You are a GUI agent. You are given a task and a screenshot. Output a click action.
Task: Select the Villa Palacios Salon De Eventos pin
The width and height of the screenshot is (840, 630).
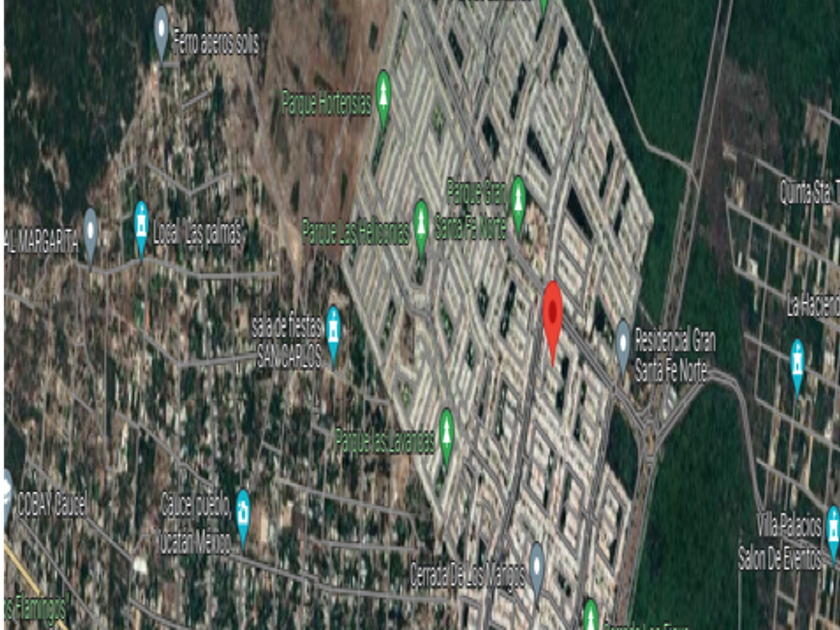832,532
